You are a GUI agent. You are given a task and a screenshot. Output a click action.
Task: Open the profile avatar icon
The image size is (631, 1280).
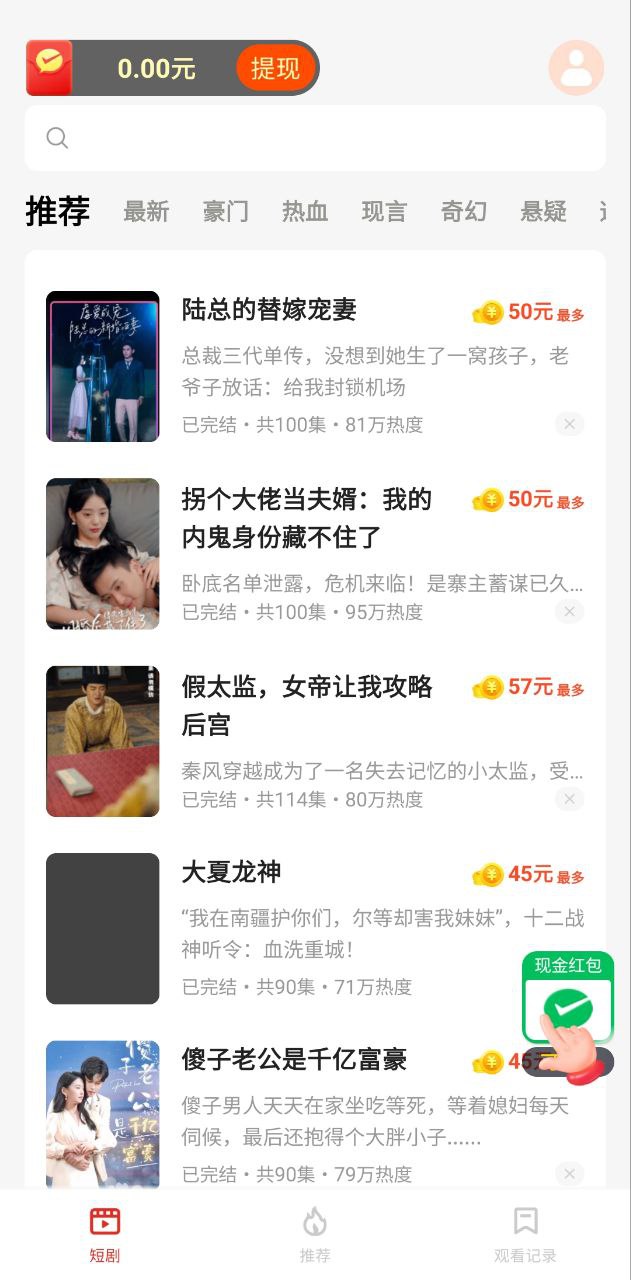click(576, 68)
